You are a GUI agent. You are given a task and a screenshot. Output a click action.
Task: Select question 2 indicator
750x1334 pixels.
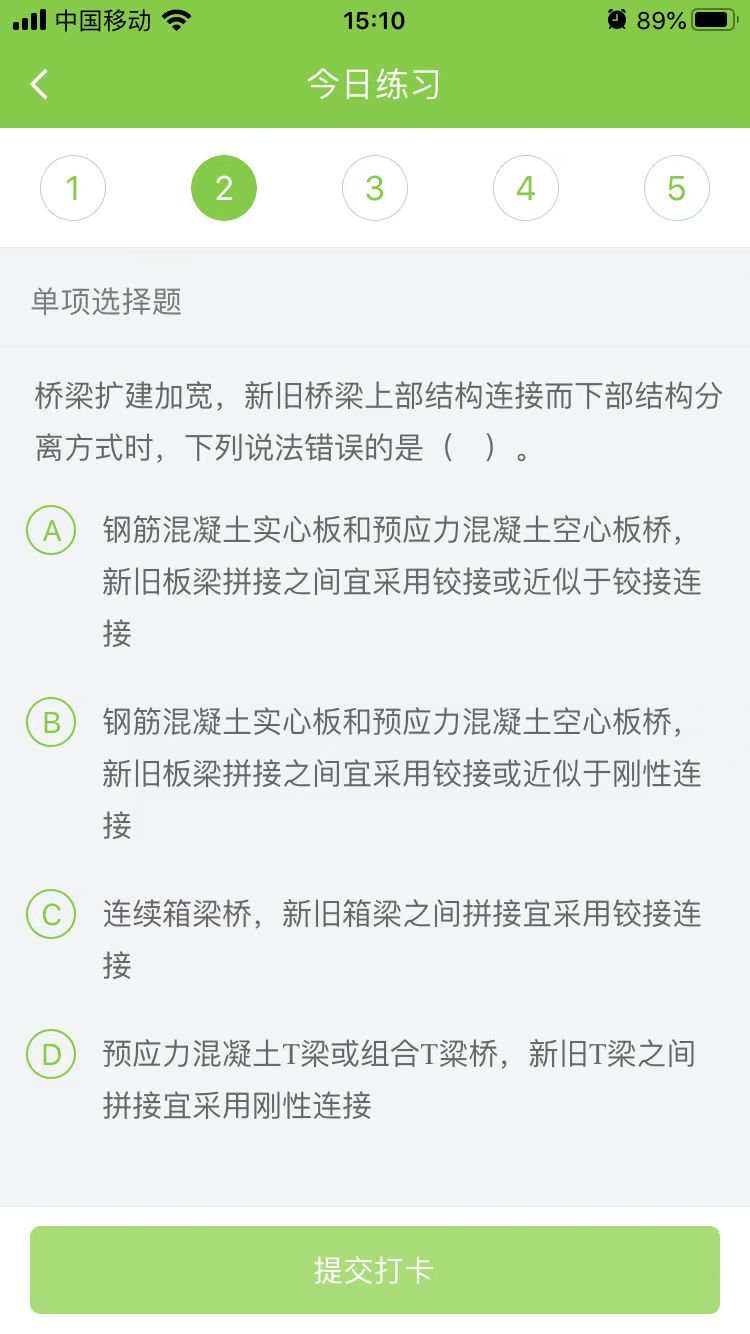coord(224,188)
